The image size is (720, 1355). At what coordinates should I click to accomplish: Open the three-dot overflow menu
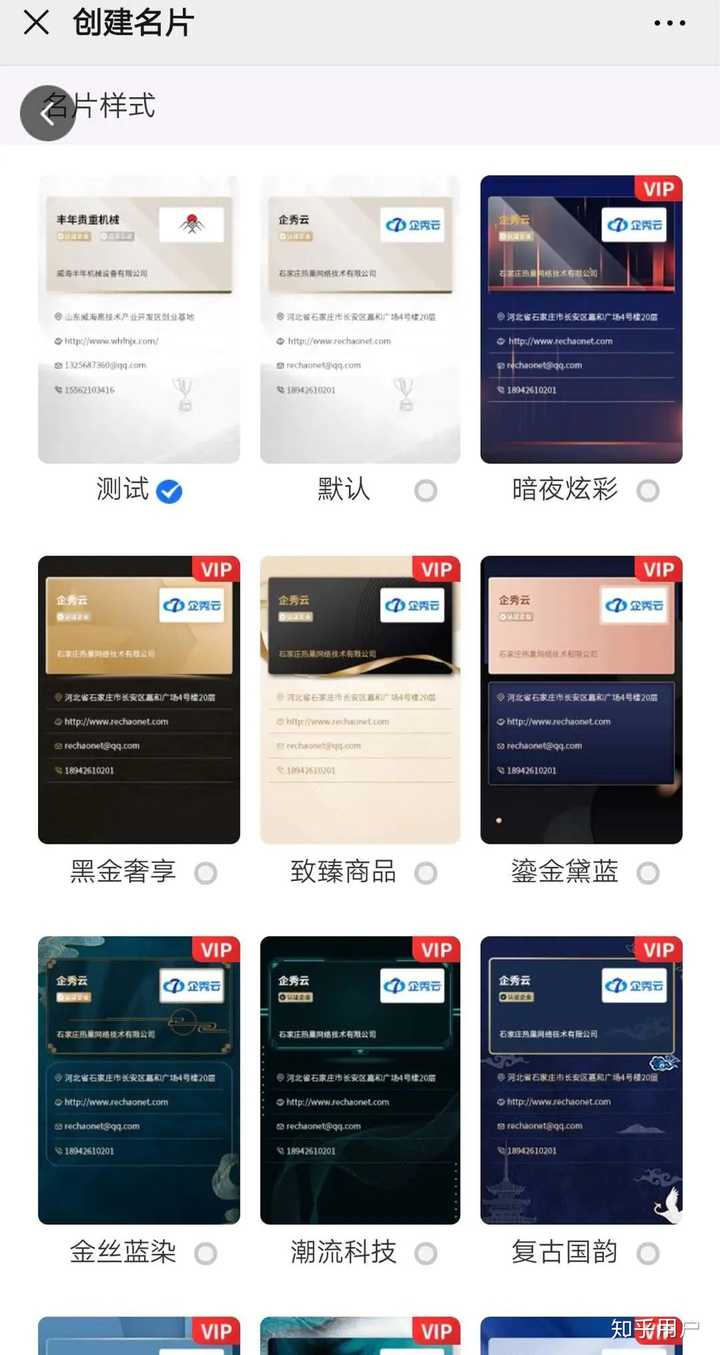coord(669,23)
